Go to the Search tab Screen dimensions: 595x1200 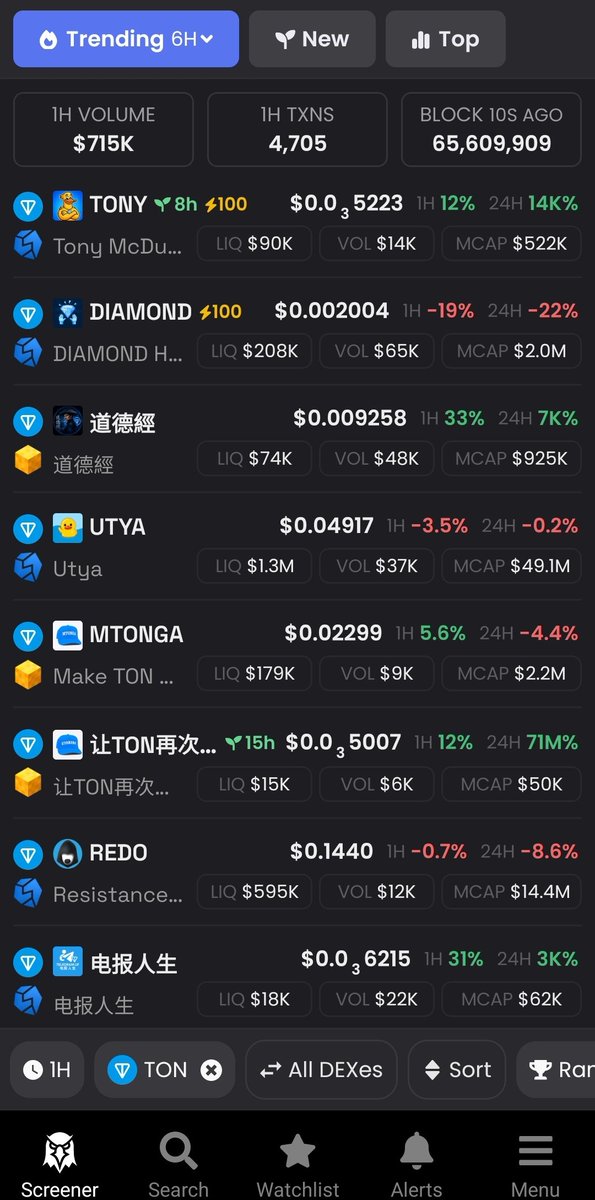178,1165
